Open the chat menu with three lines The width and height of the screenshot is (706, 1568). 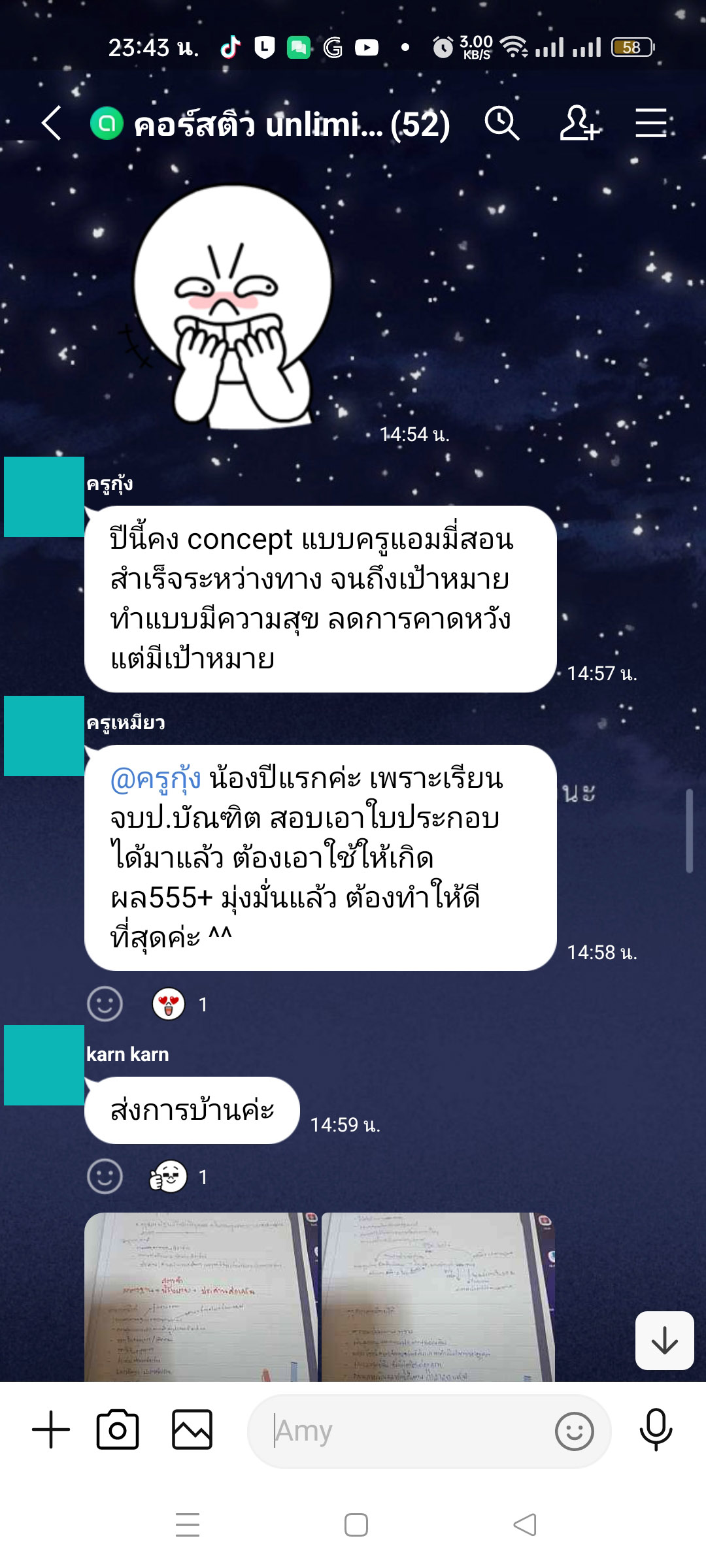pyautogui.click(x=651, y=123)
